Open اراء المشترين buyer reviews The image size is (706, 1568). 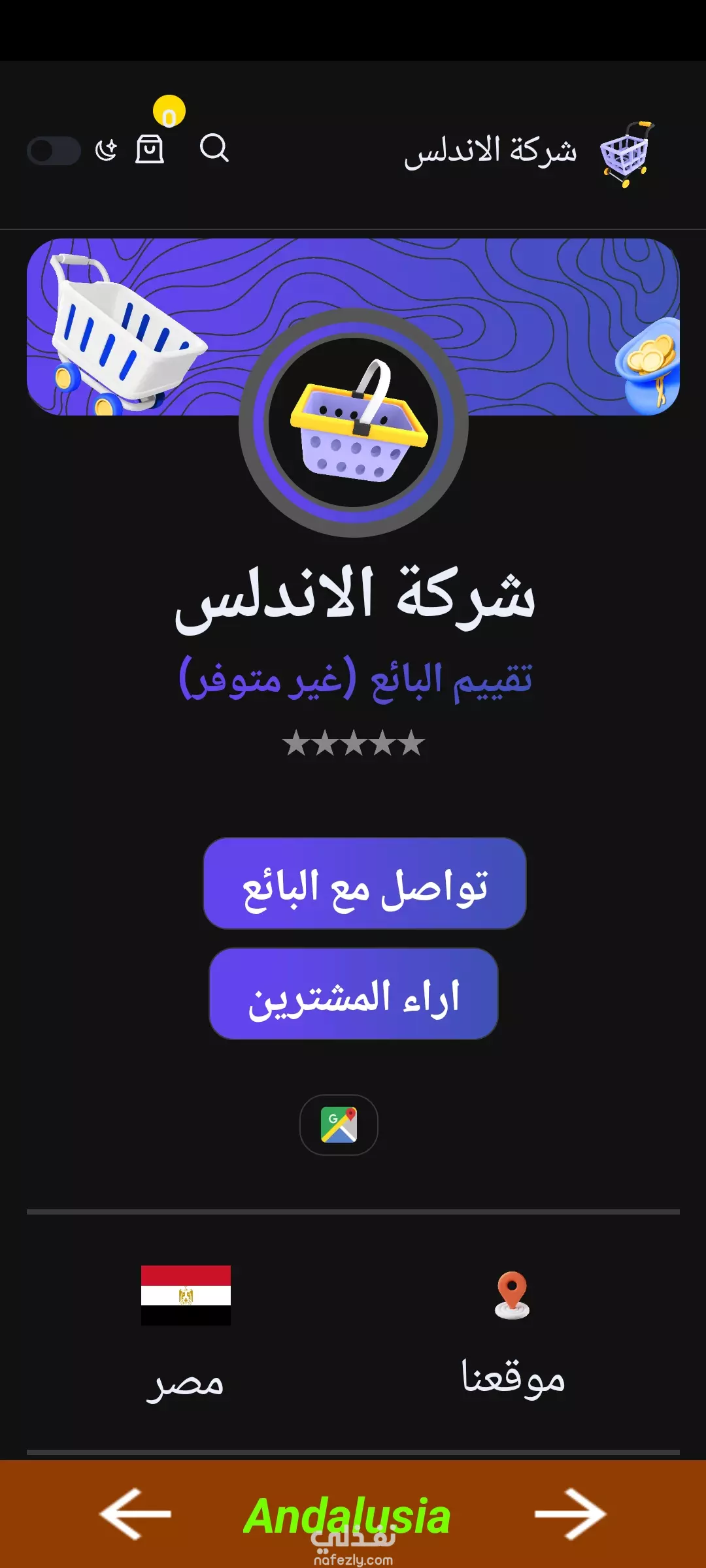(x=354, y=994)
